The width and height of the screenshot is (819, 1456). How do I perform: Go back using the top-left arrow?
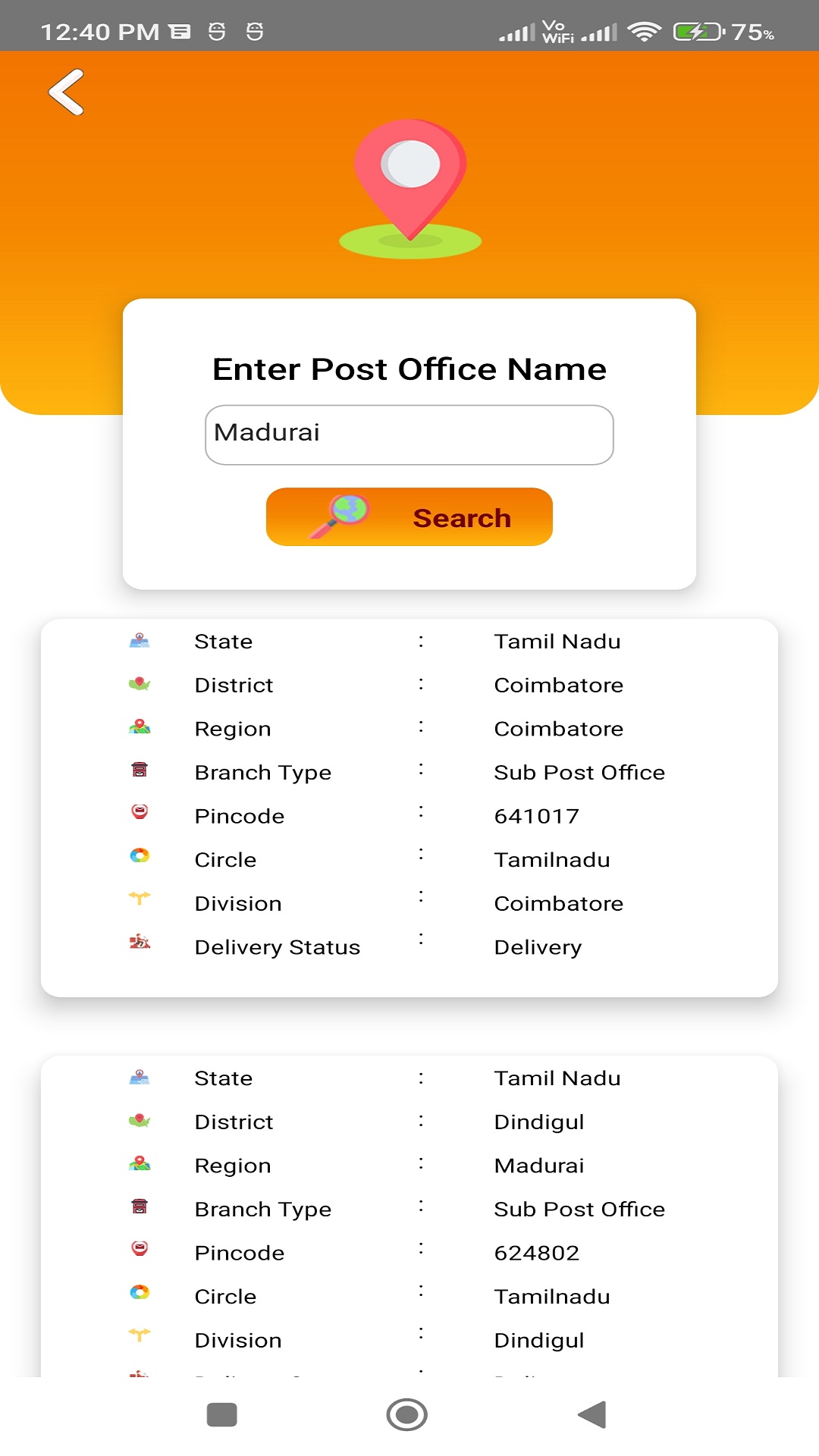tap(67, 93)
